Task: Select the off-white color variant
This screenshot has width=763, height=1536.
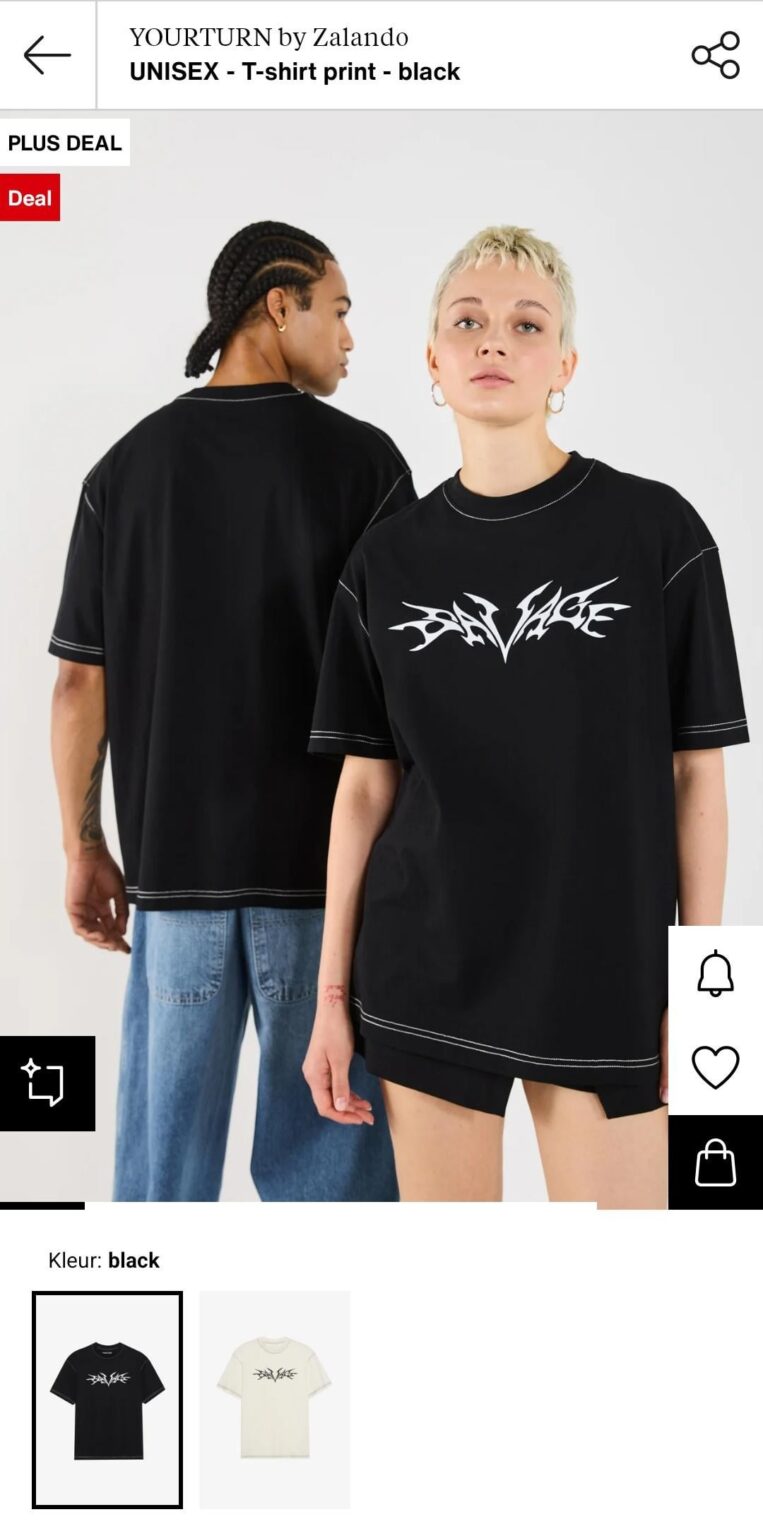Action: coord(274,1399)
